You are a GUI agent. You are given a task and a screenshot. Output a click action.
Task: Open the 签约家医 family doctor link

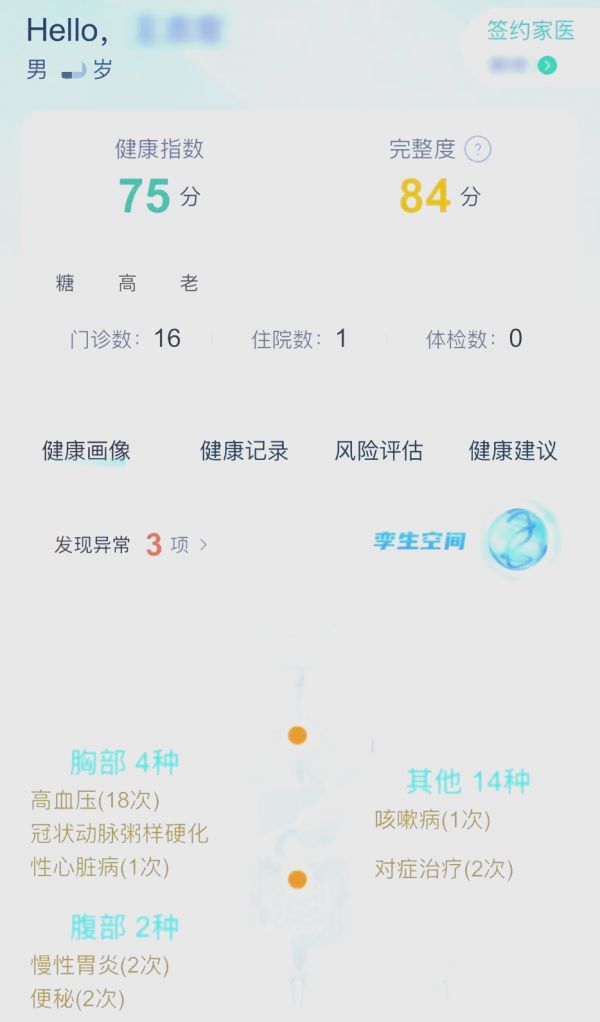tap(531, 31)
